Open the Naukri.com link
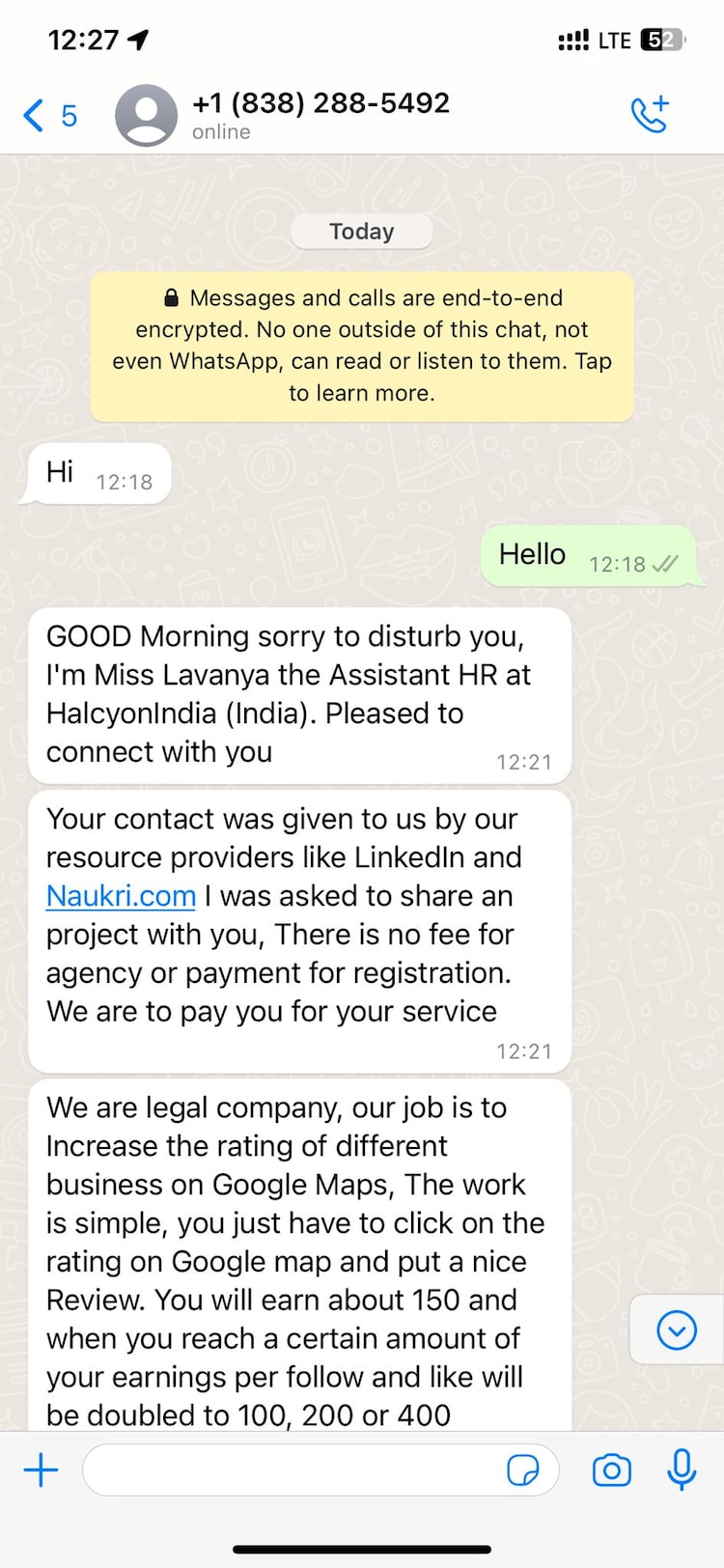Image resolution: width=724 pixels, height=1568 pixels. 121,896
